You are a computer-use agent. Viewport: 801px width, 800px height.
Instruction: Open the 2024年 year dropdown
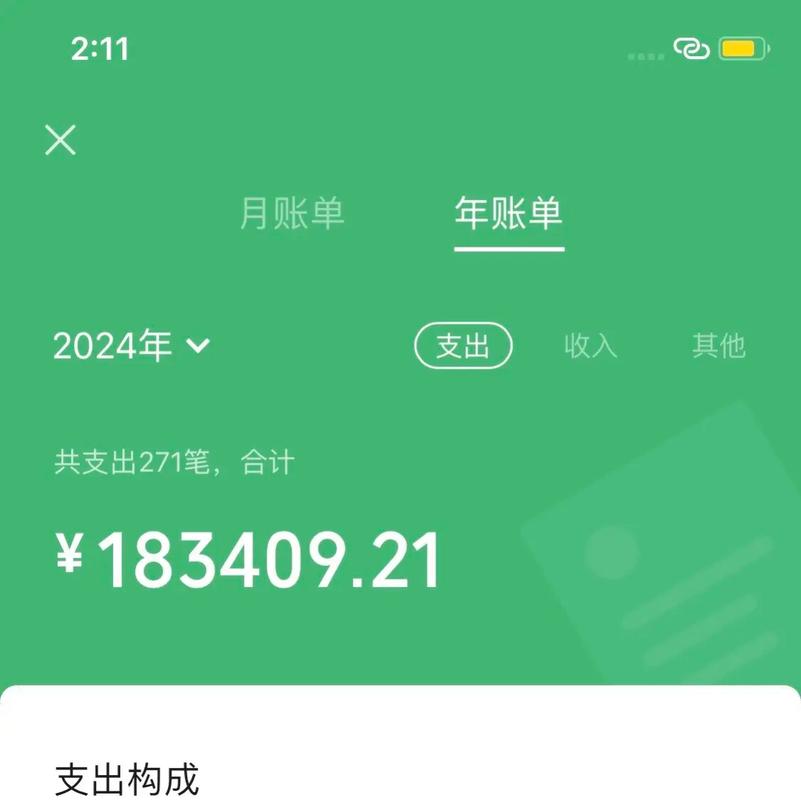coord(131,346)
